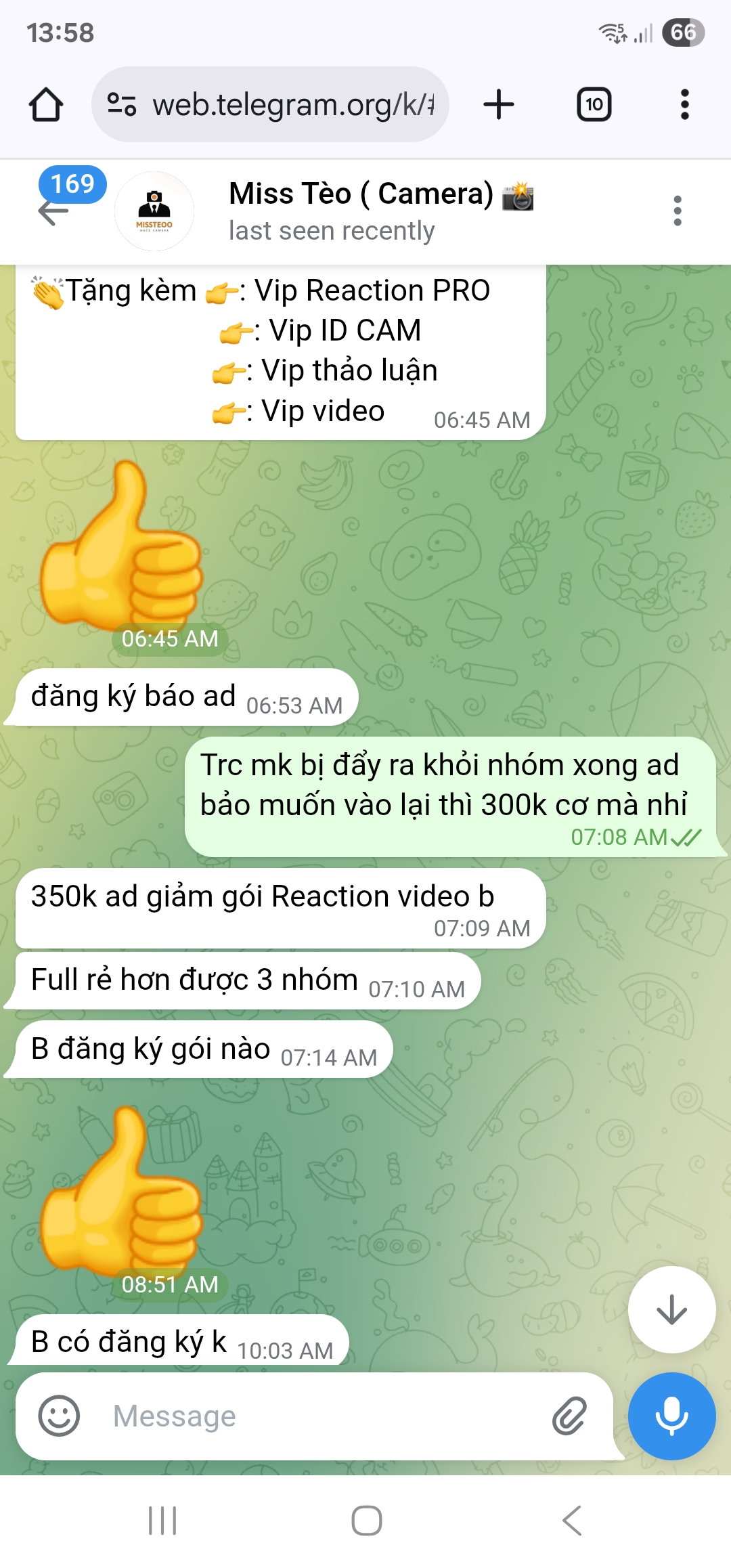
Task: Open the recent apps view
Action: click(162, 1521)
